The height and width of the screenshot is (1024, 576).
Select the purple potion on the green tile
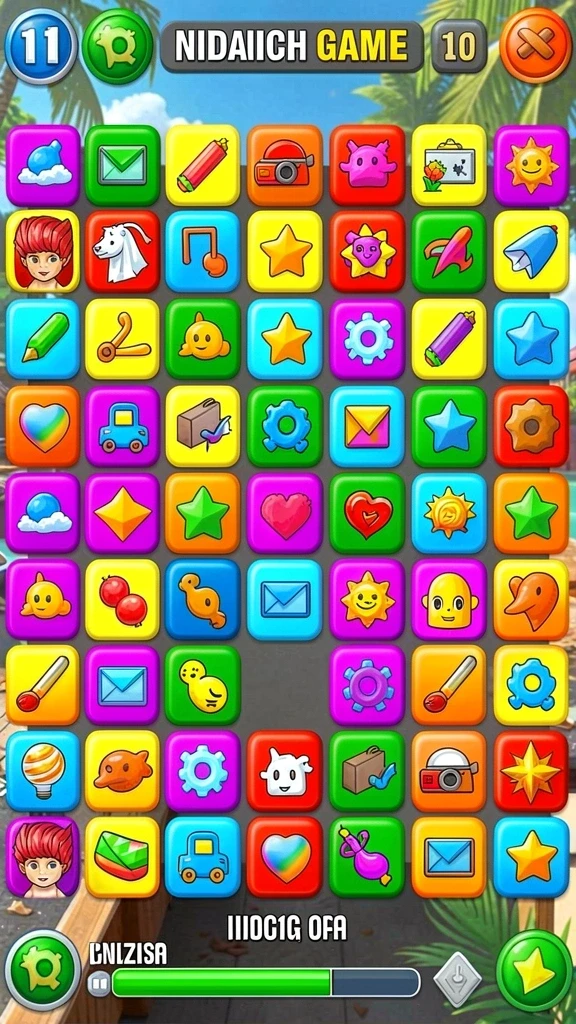coord(367,857)
